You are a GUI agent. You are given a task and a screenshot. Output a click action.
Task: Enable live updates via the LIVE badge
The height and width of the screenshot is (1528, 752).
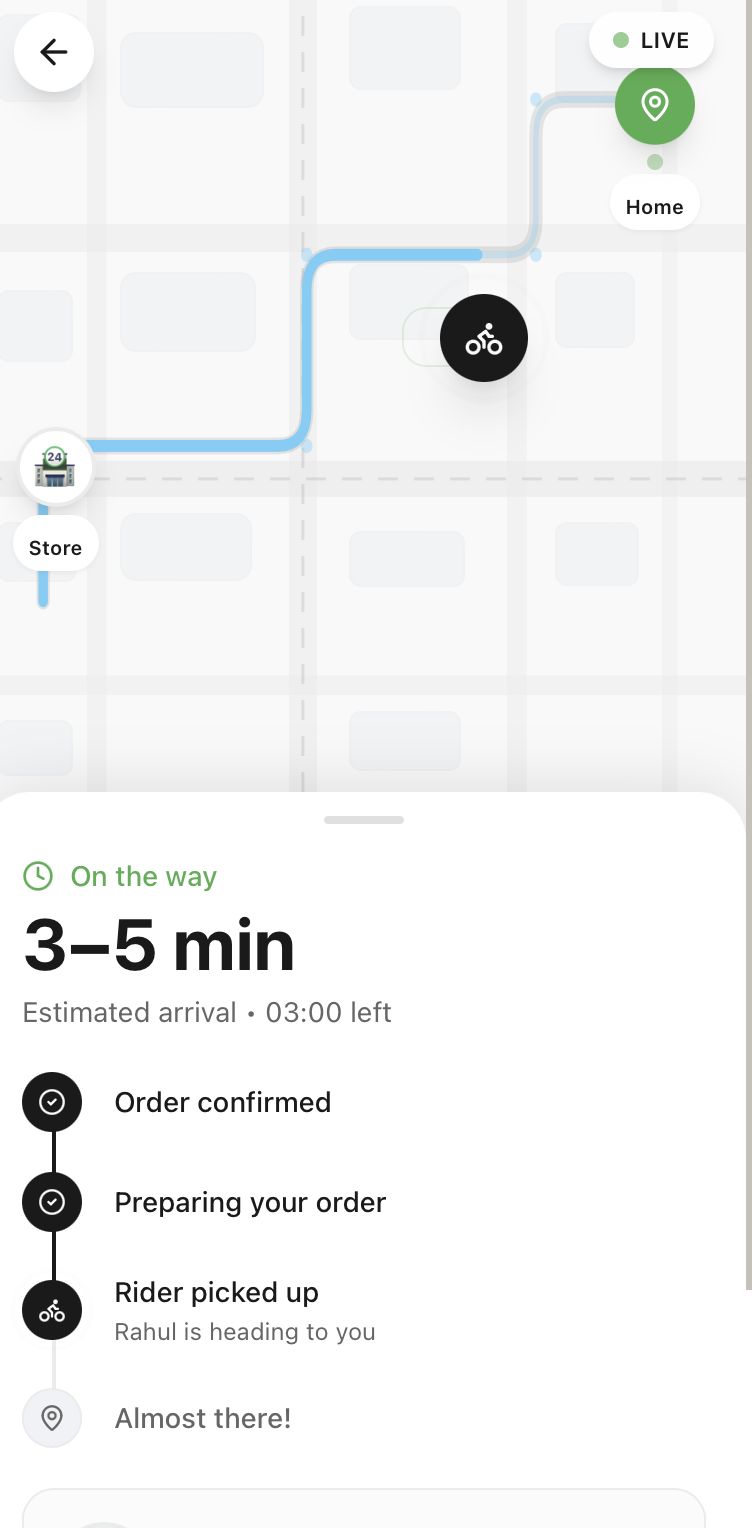coord(651,40)
